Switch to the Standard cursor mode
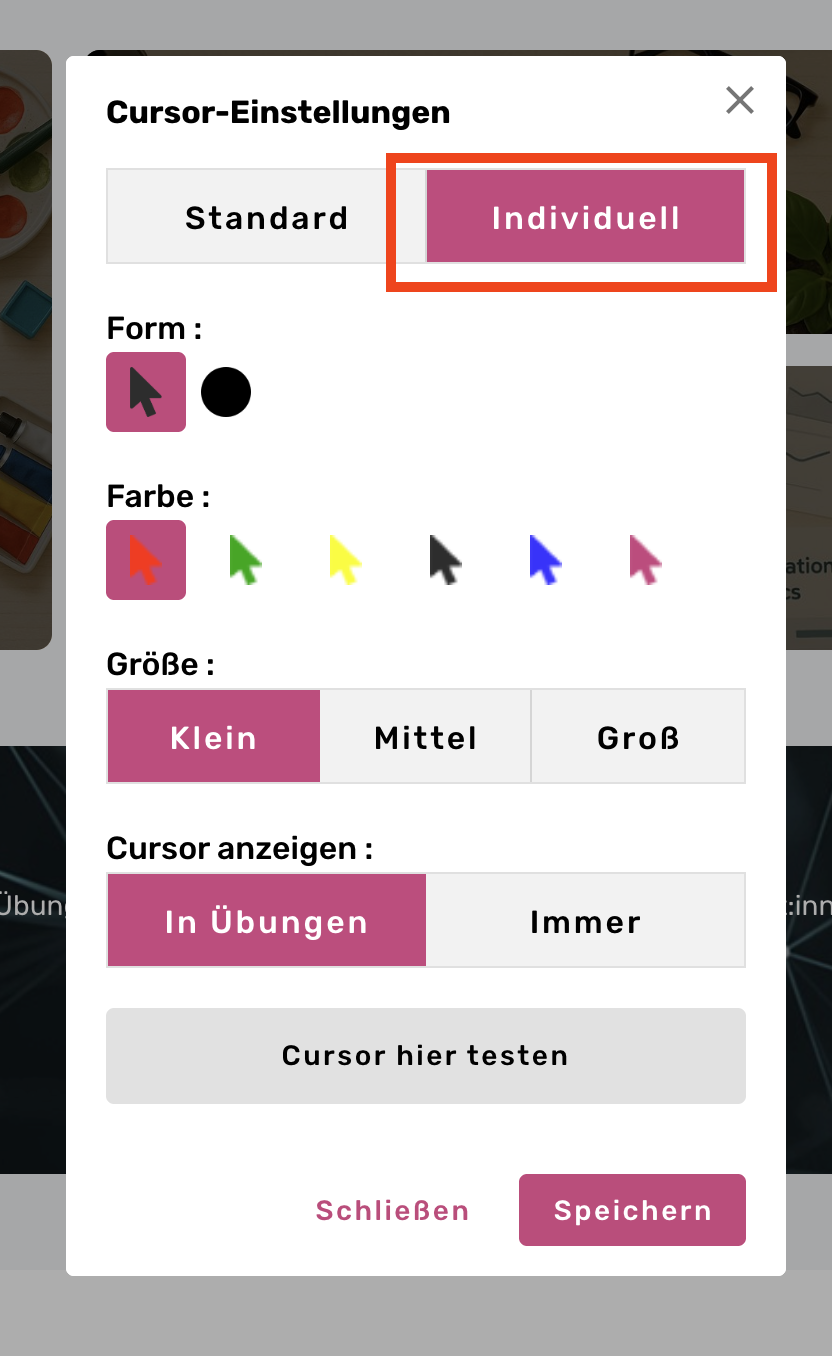 point(266,218)
